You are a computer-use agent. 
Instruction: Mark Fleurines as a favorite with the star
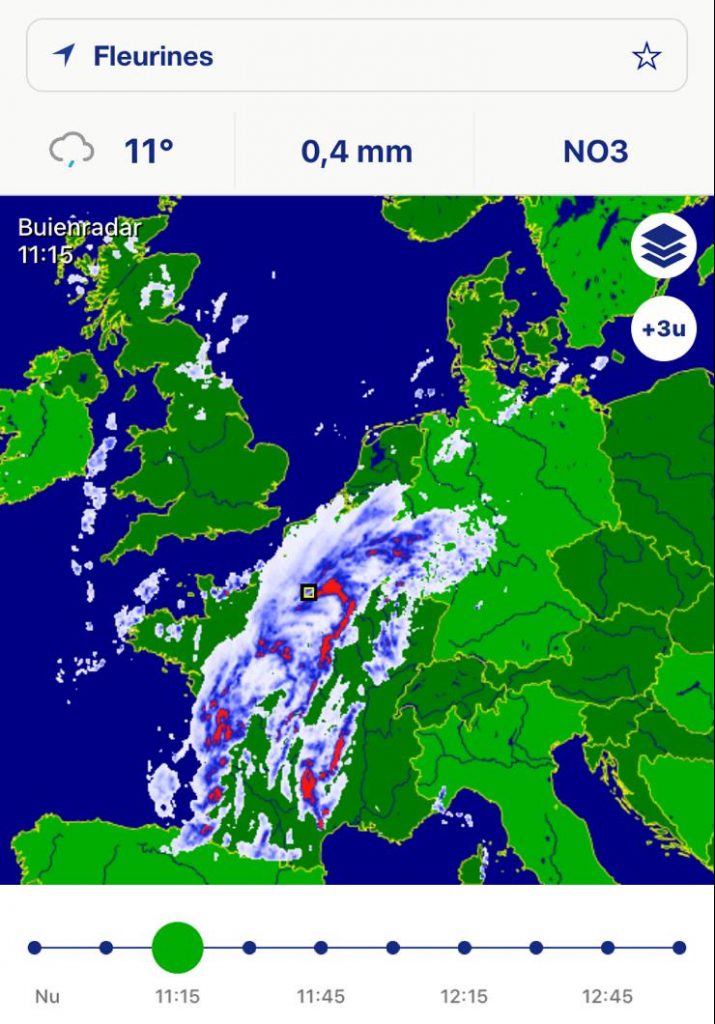(646, 57)
